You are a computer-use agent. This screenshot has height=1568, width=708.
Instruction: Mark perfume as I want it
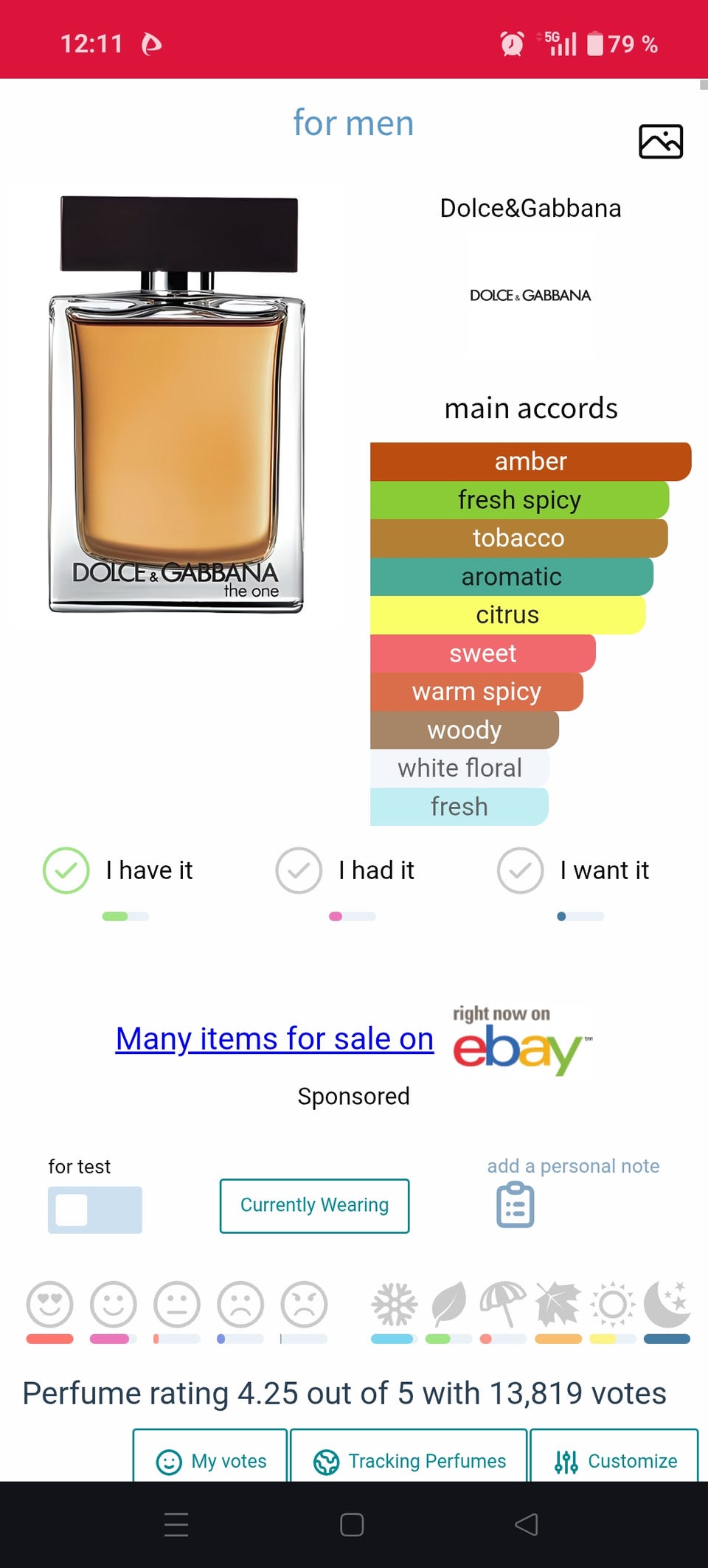click(x=520, y=870)
